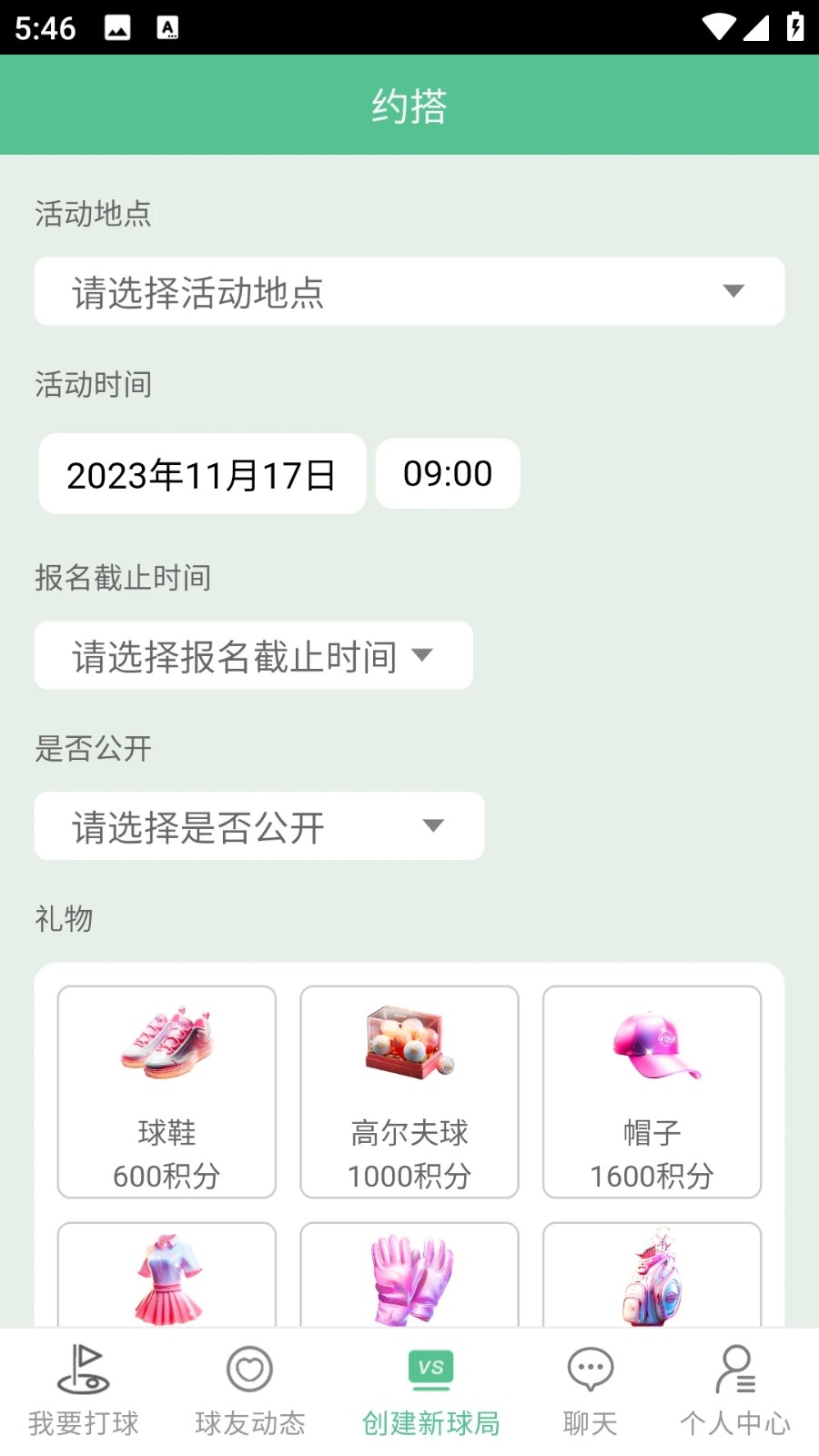The width and height of the screenshot is (819, 1456).
Task: Select the 高尔夫球 gift option
Action: [409, 1092]
